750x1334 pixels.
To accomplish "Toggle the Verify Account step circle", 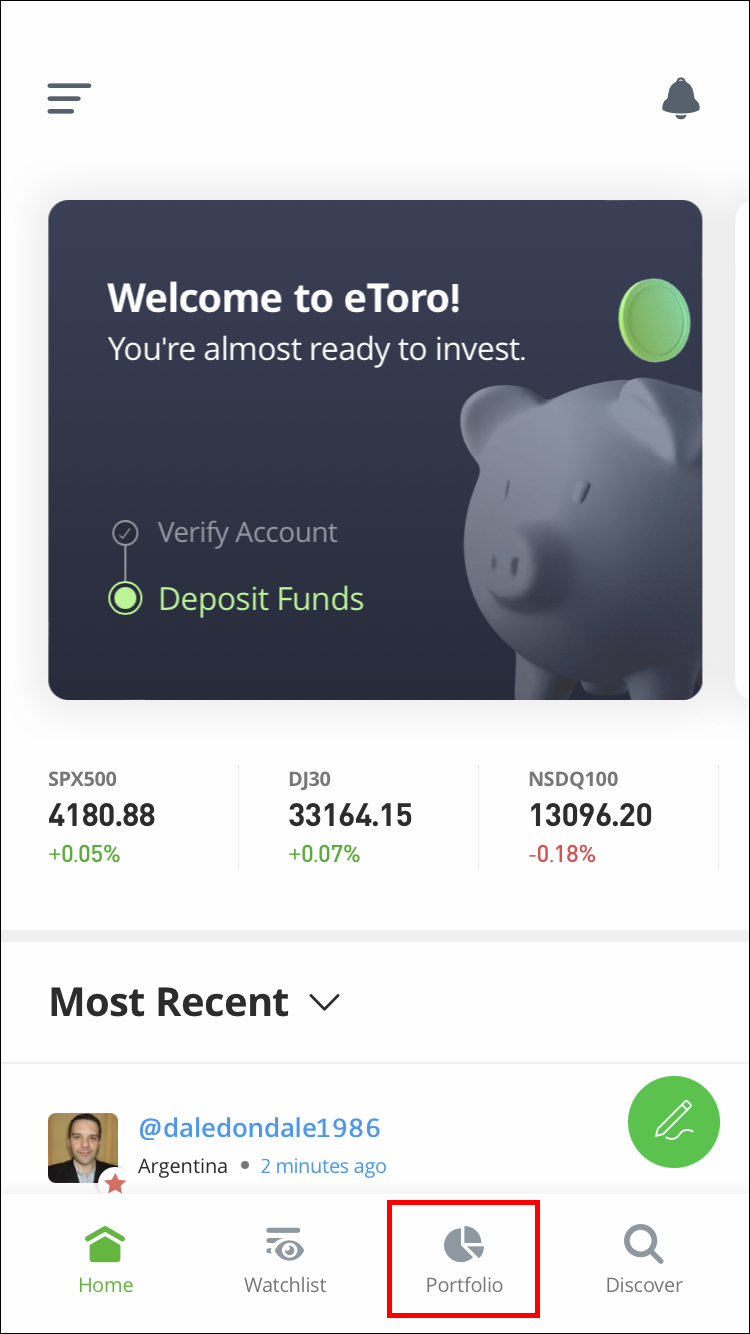I will tap(124, 532).
